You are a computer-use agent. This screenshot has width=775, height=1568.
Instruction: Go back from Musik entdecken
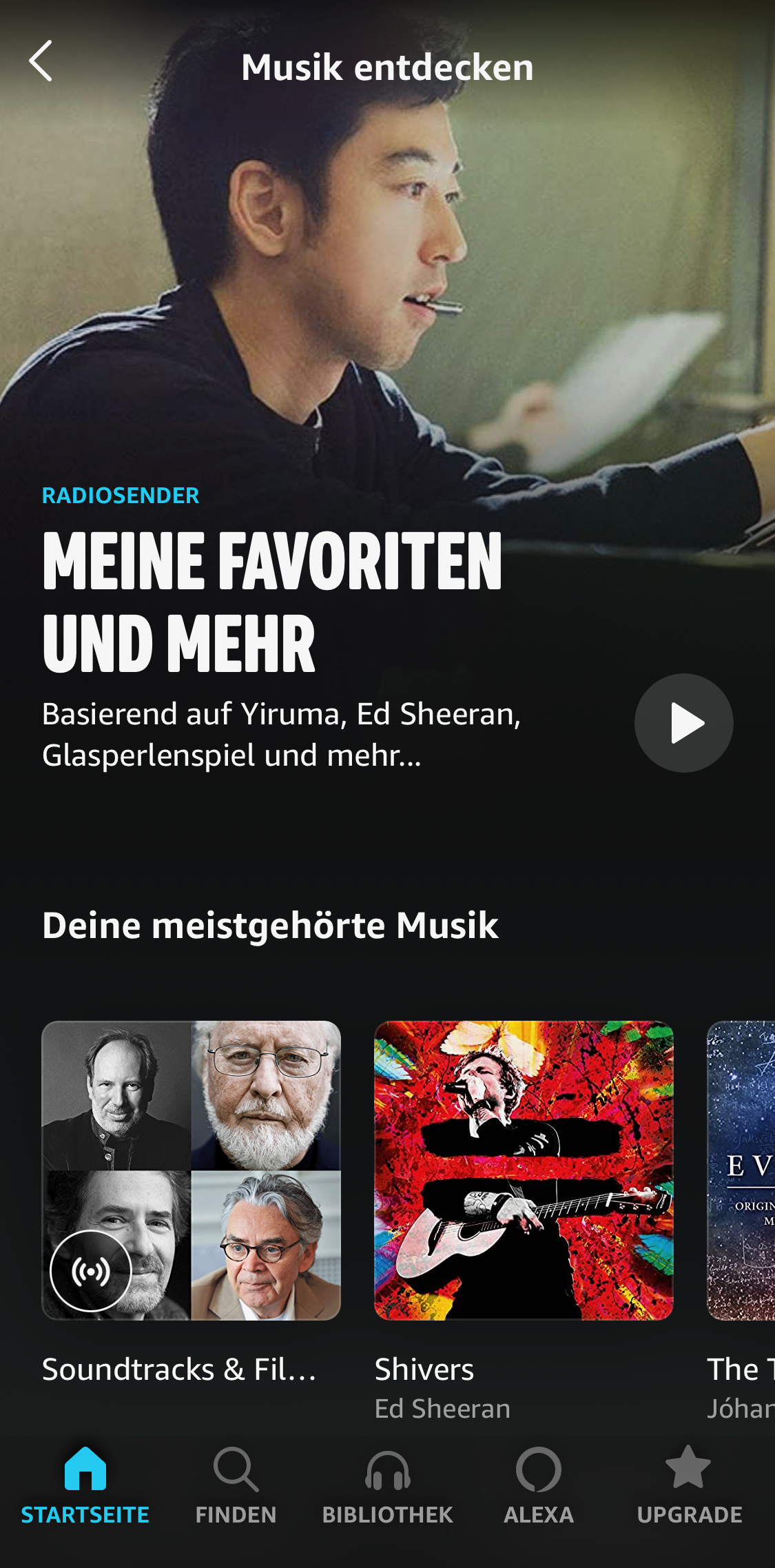click(x=41, y=61)
